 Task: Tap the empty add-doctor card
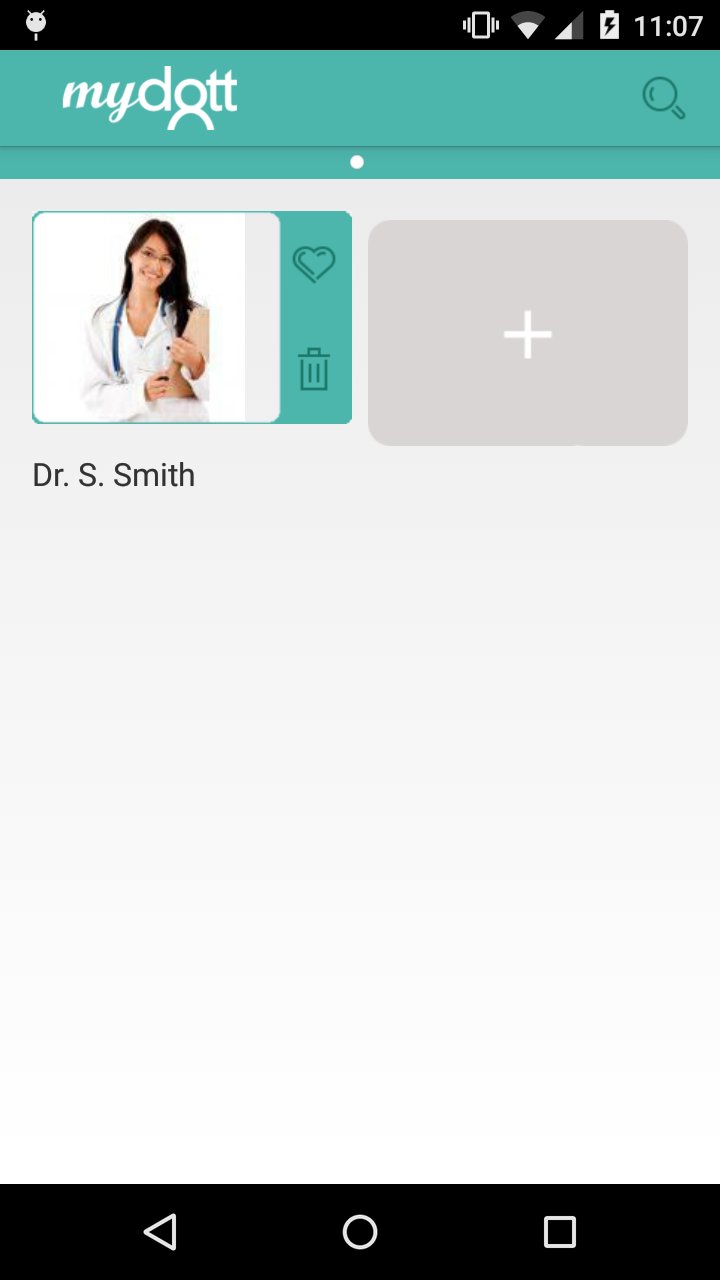pyautogui.click(x=527, y=333)
